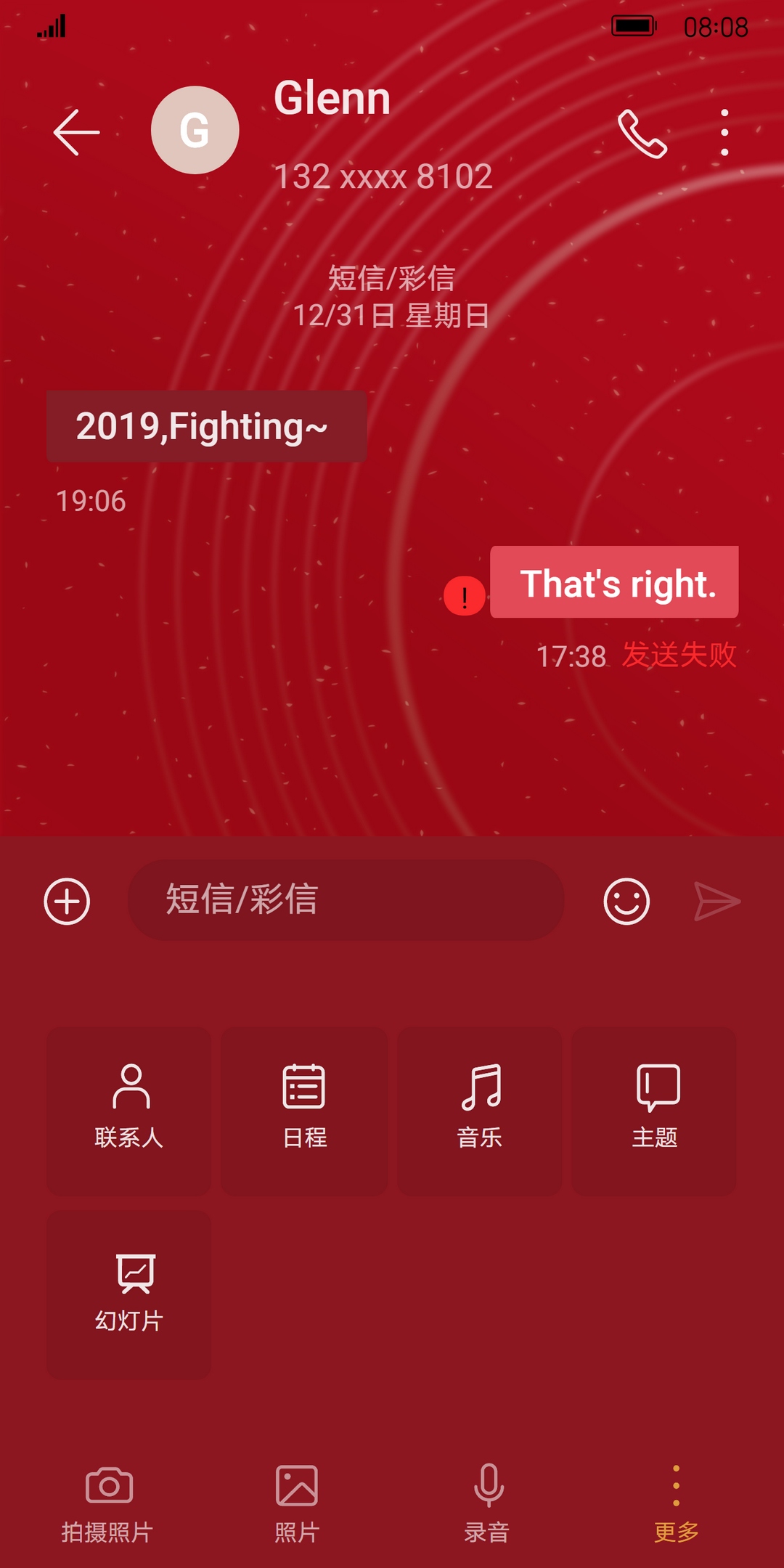Go back from Glenn's conversation
This screenshot has height=1568, width=784.
[x=76, y=132]
